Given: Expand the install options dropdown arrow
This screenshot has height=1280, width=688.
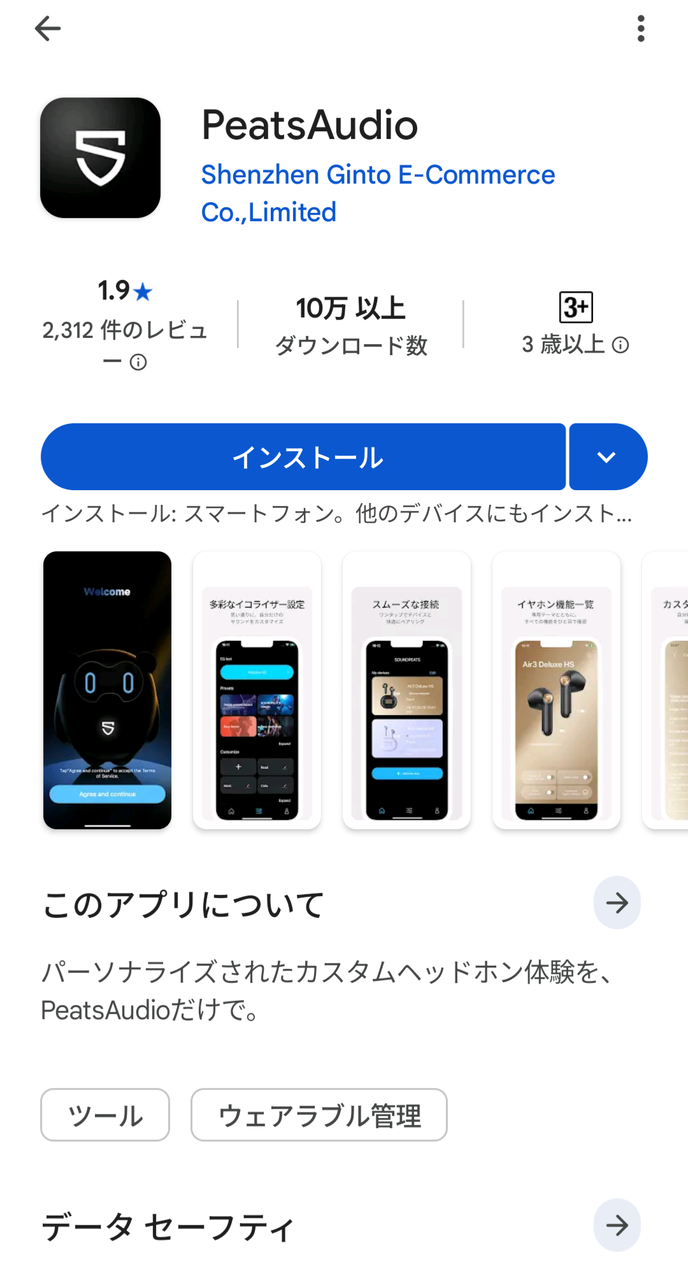Looking at the screenshot, I should (x=607, y=457).
